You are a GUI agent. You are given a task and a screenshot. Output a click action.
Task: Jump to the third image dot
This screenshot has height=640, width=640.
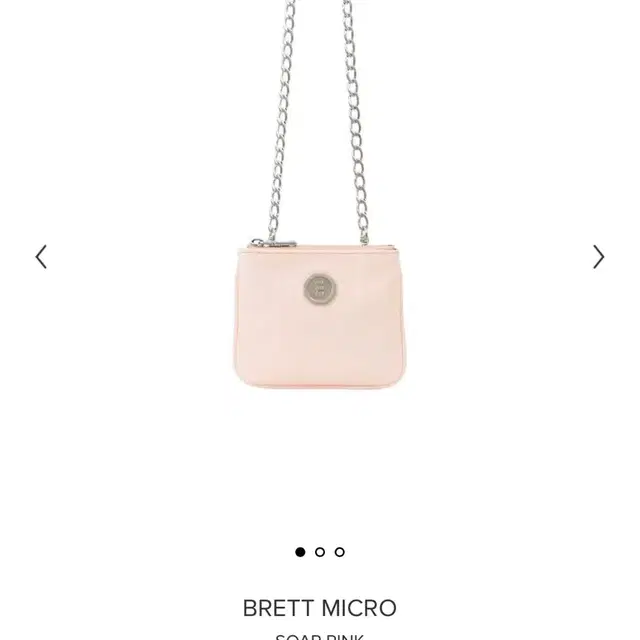pyautogui.click(x=340, y=552)
